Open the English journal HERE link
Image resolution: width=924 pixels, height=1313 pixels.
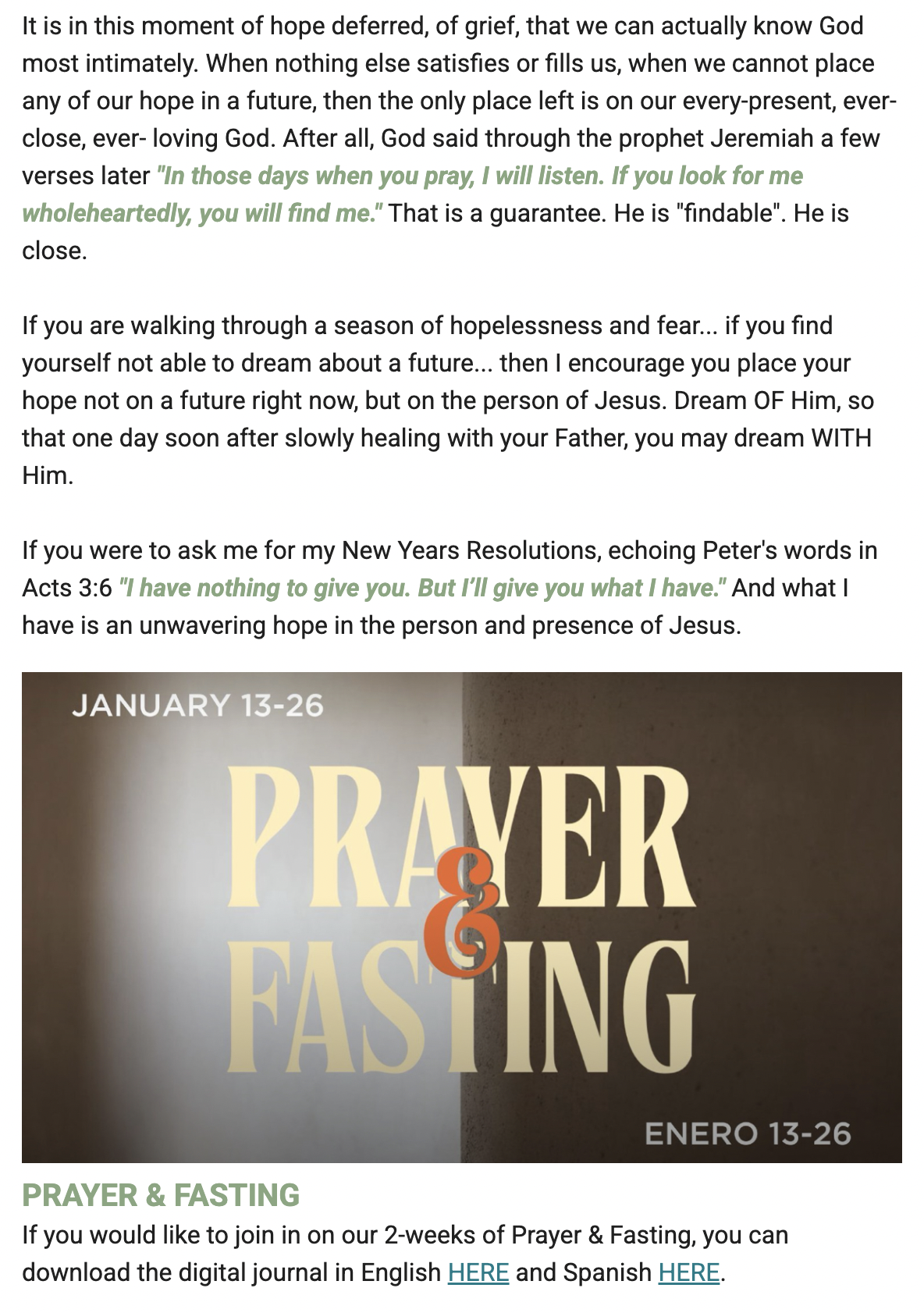478,1272
